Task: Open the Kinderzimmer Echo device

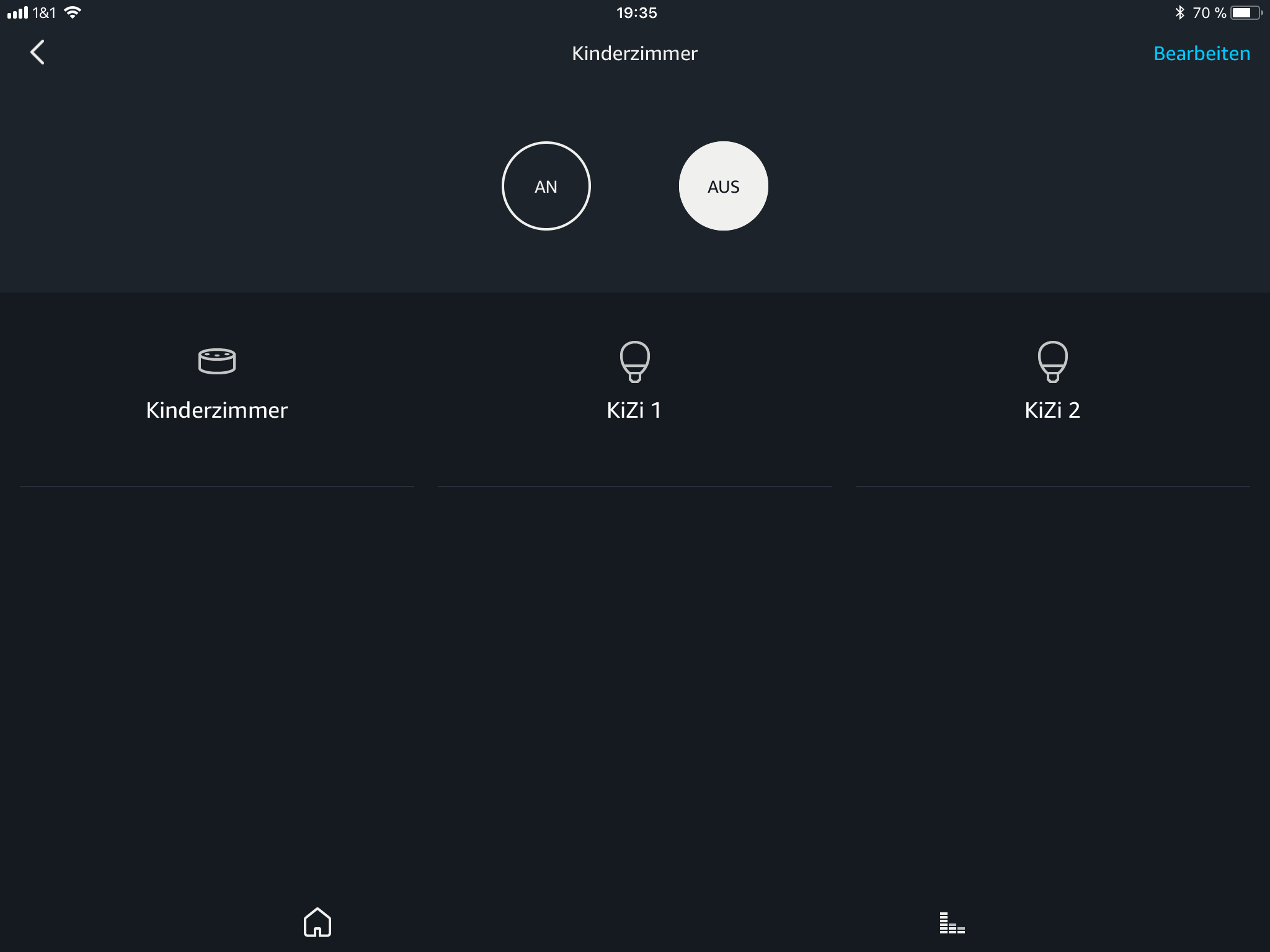Action: tap(216, 384)
